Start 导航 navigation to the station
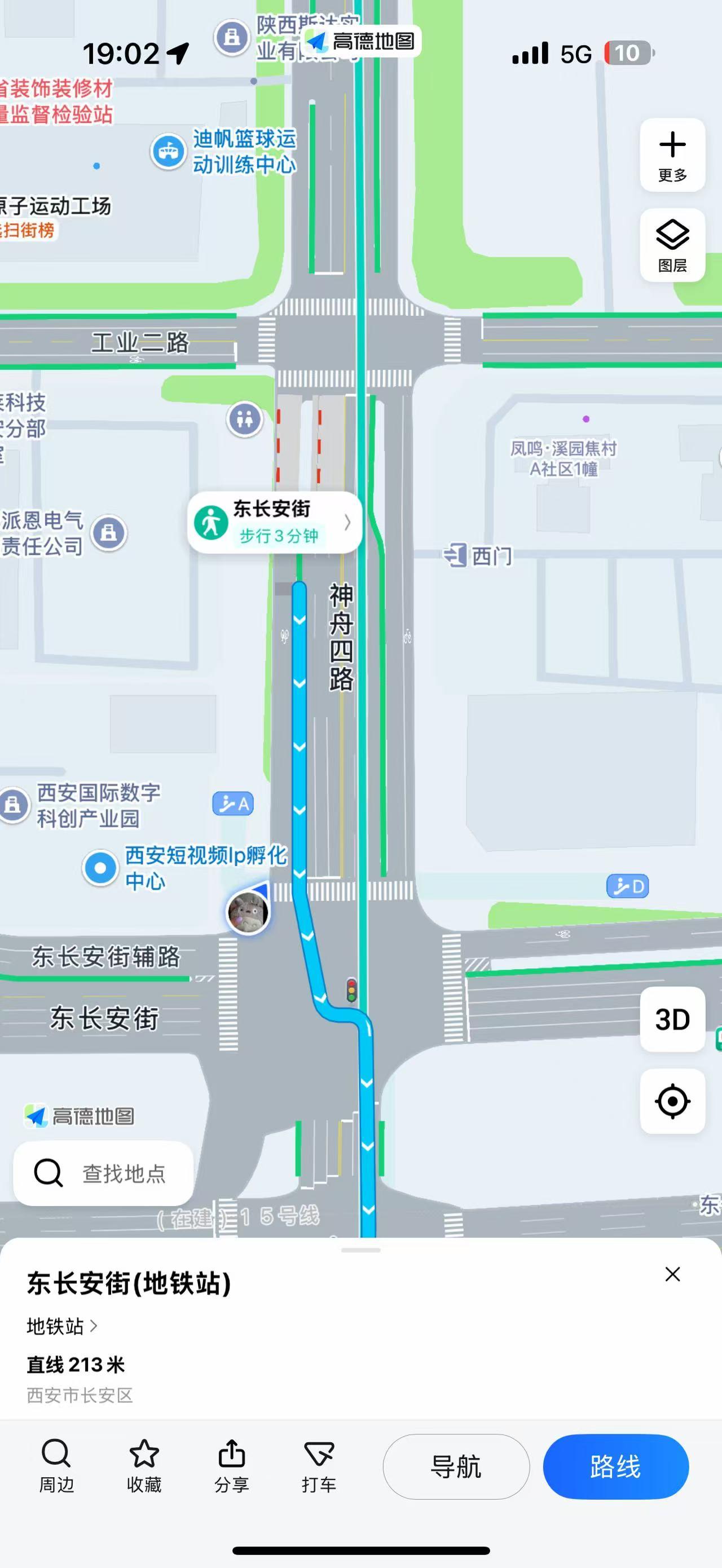 [456, 1467]
